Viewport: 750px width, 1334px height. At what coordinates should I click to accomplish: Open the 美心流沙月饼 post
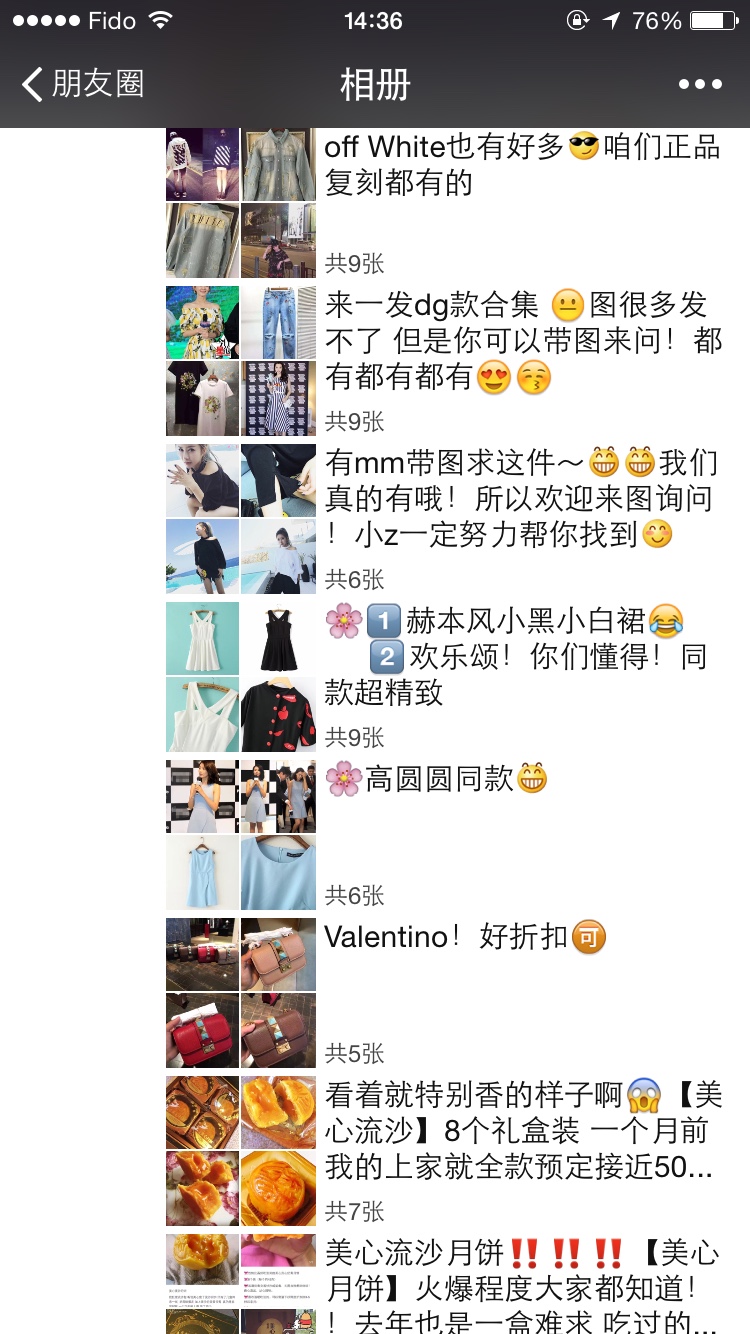520,1286
